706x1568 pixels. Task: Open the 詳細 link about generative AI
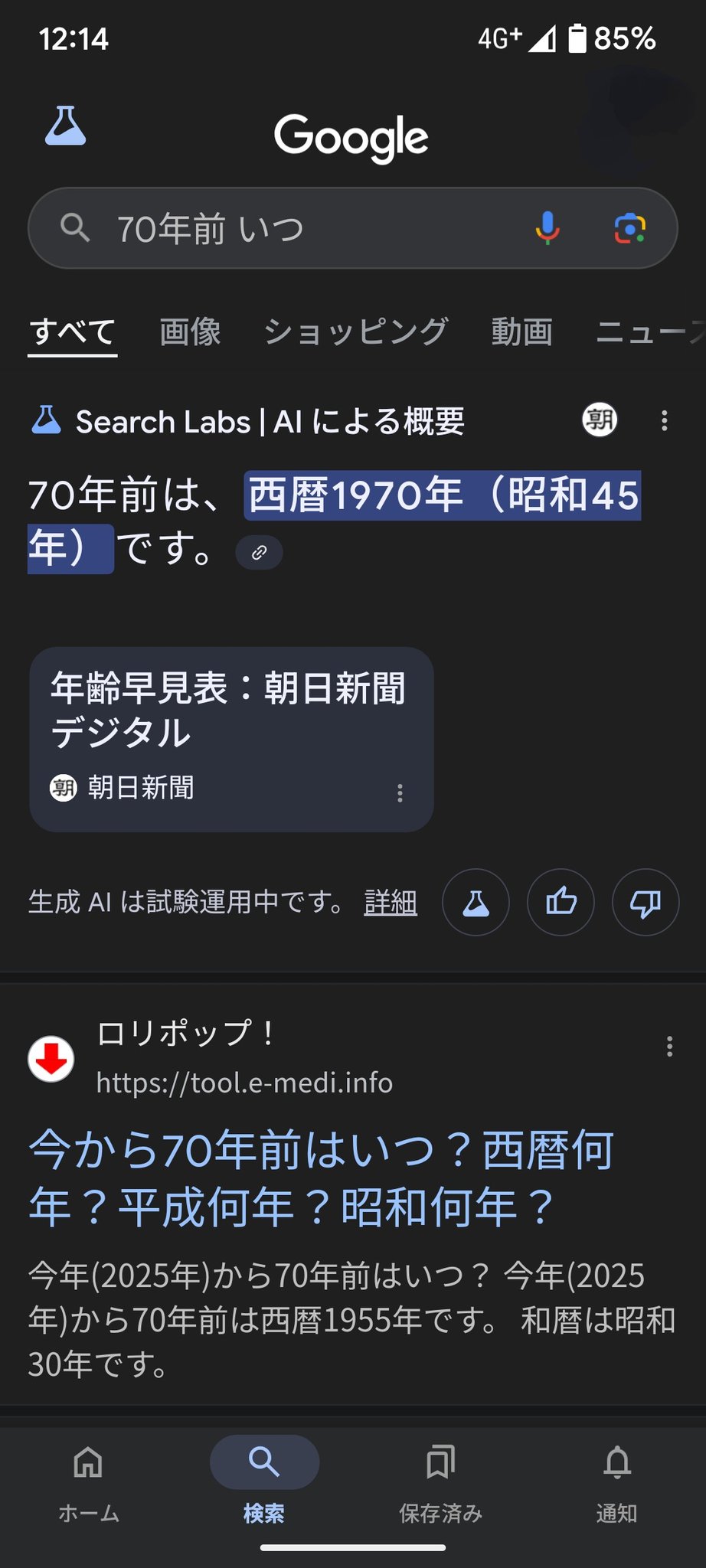click(x=391, y=903)
